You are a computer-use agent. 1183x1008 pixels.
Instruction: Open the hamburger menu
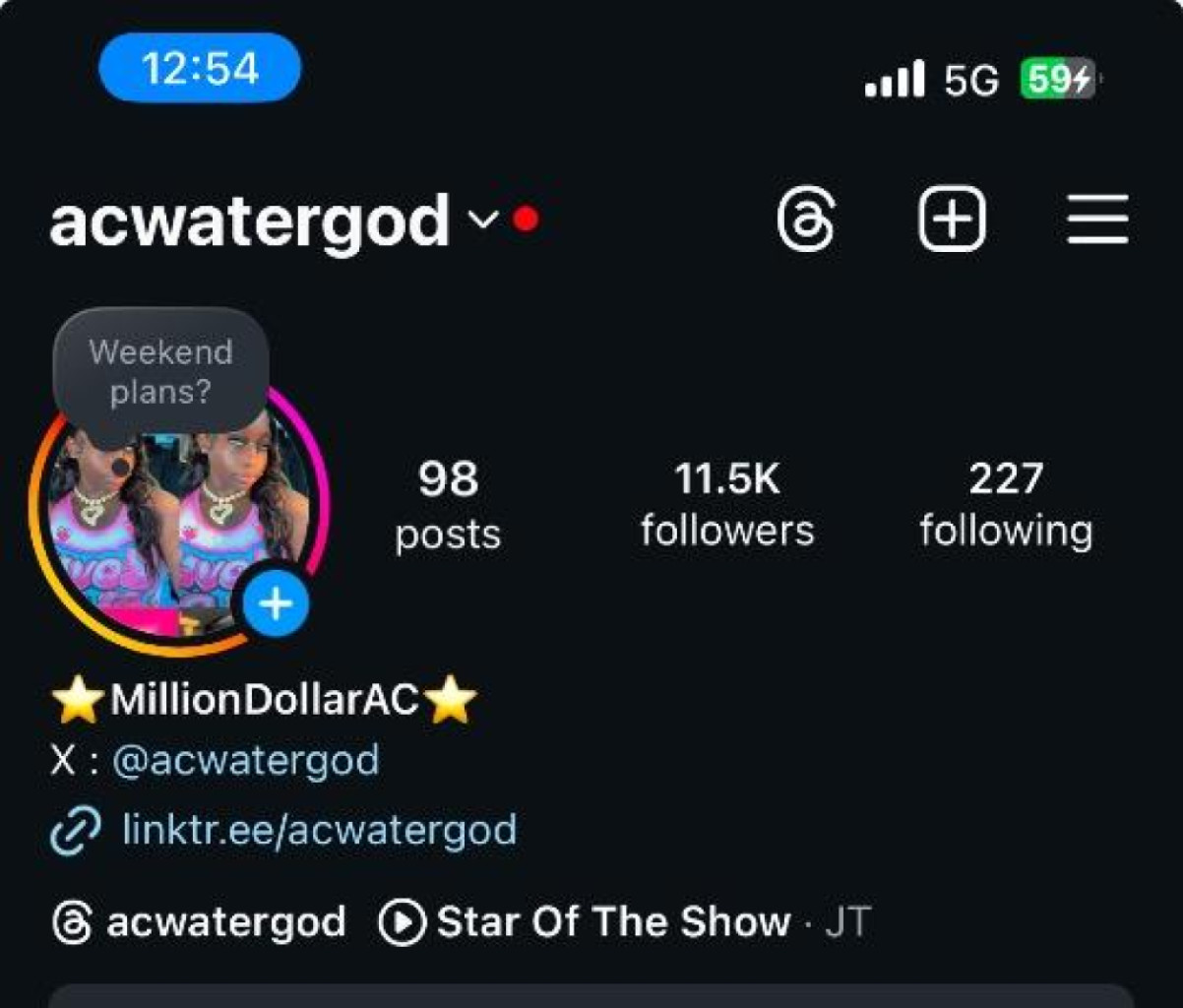click(x=1097, y=219)
